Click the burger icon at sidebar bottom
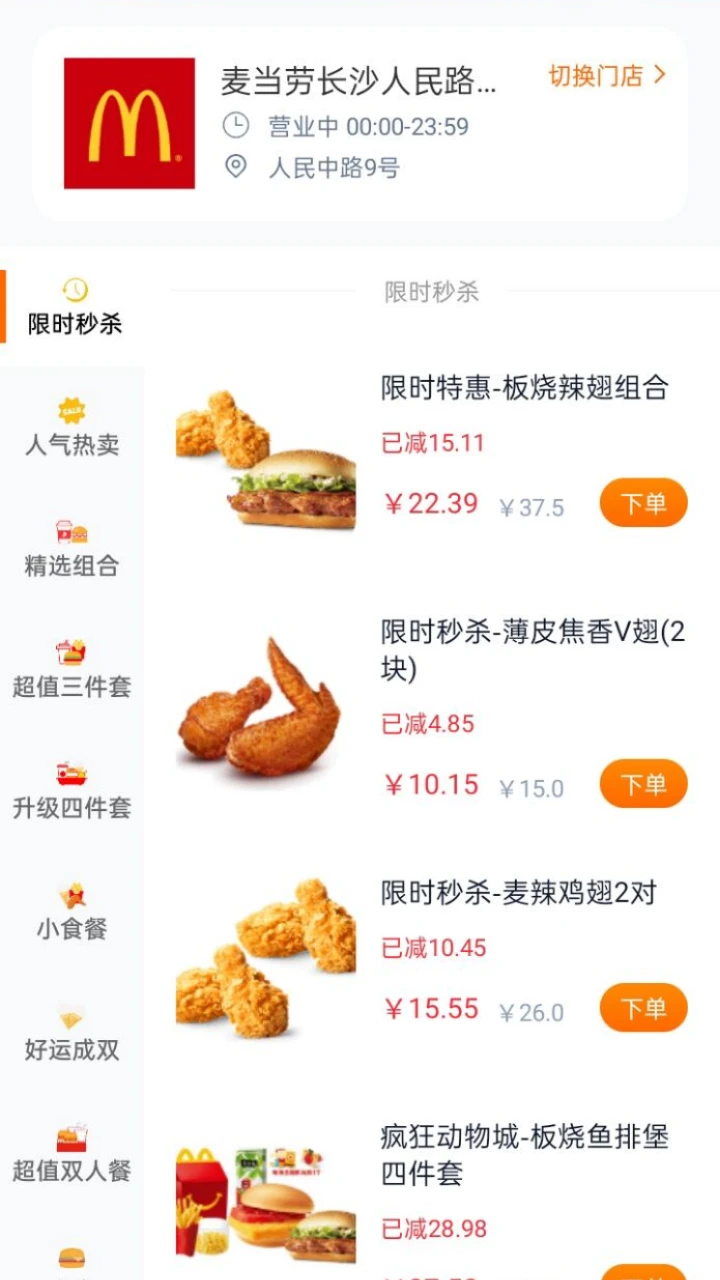Viewport: 720px width, 1280px height. coord(71,1257)
